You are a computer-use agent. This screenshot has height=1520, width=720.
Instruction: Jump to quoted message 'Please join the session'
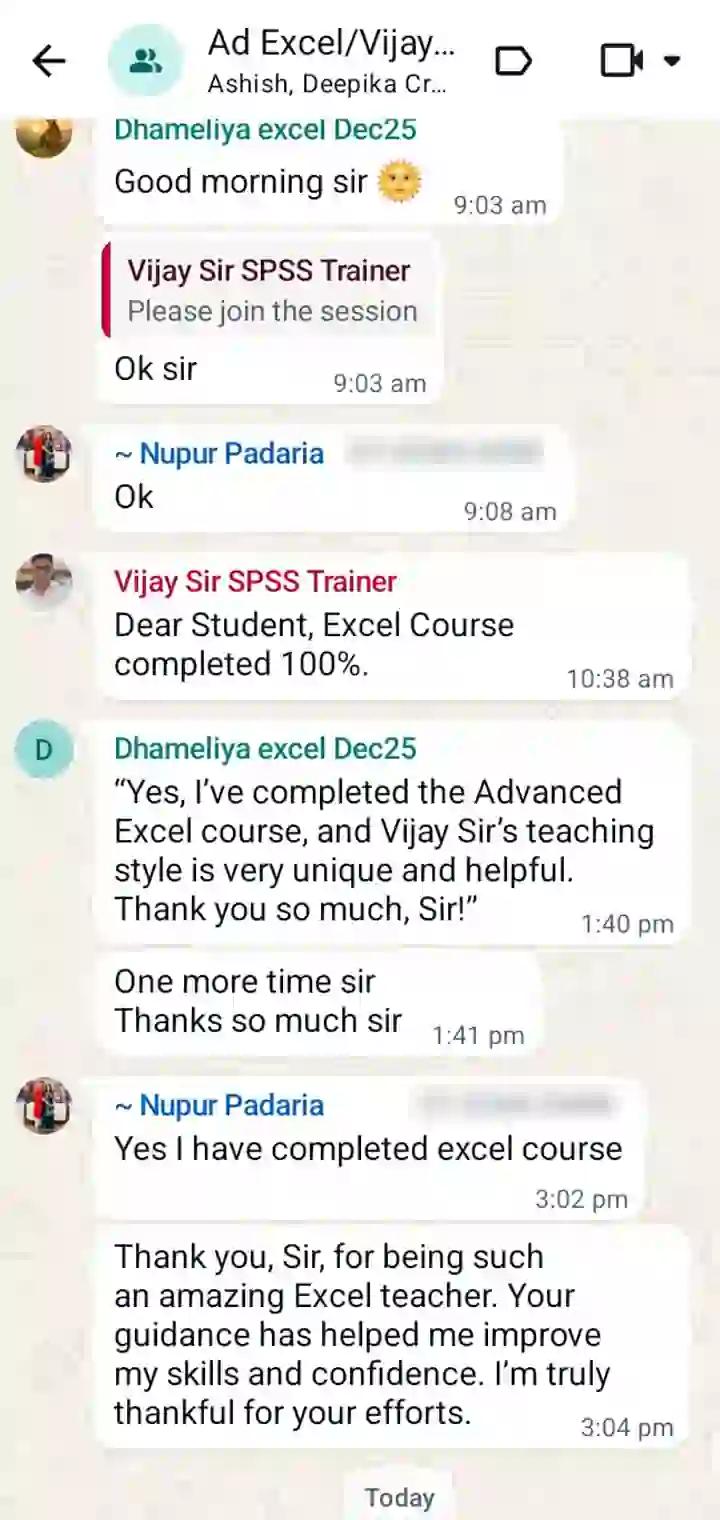270,291
